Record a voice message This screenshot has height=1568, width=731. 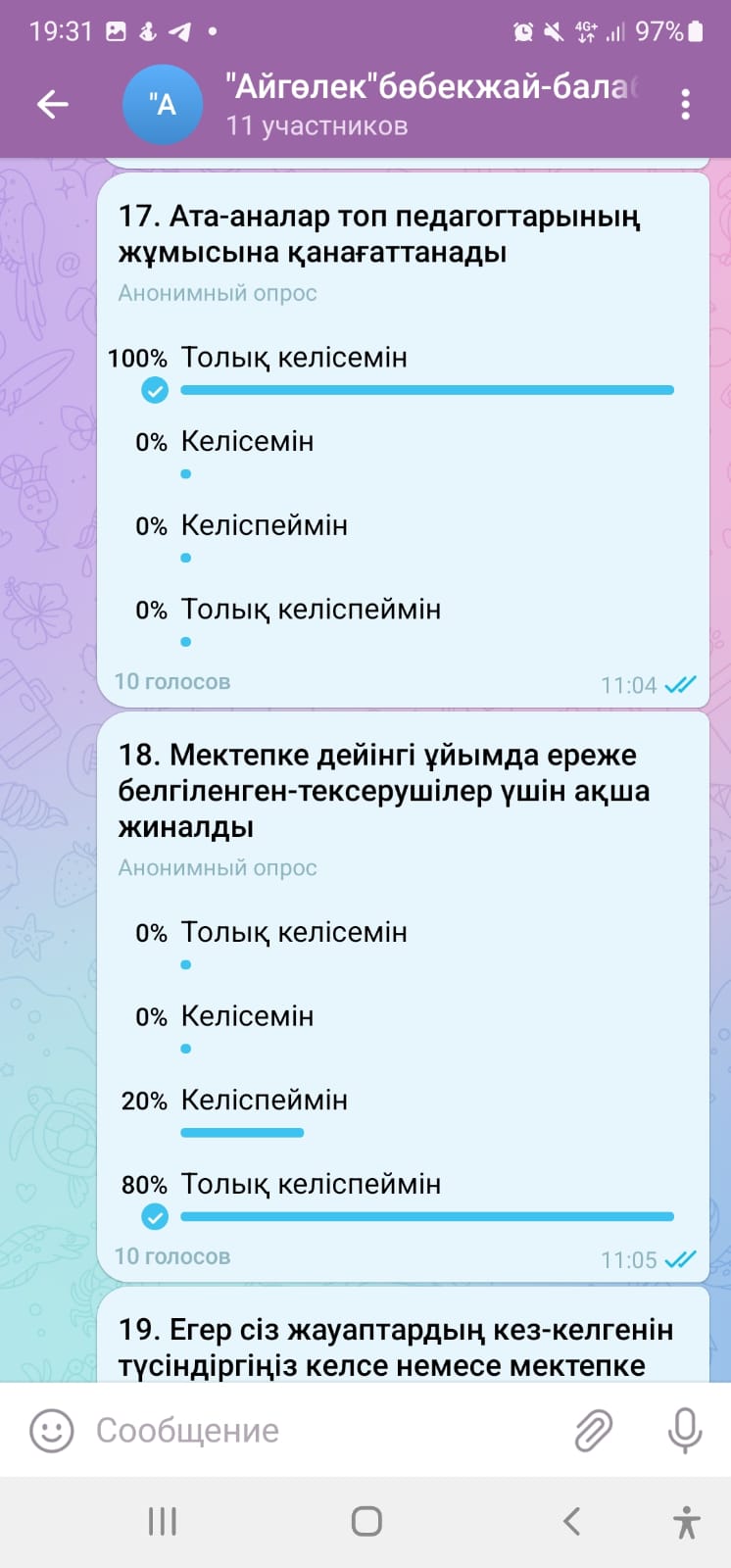click(x=685, y=1430)
